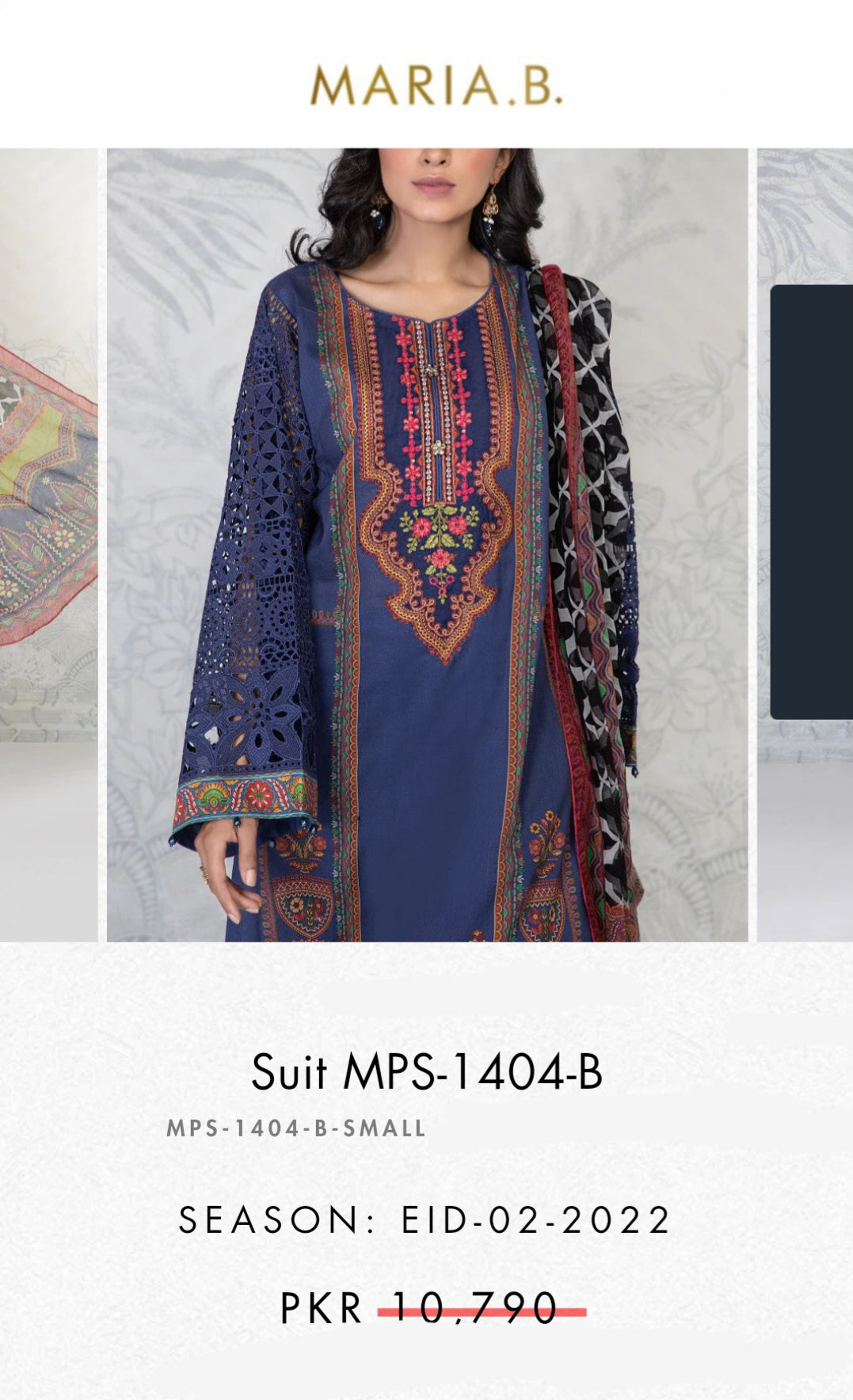Open the blue suit product photo
The width and height of the screenshot is (853, 1400).
427,545
